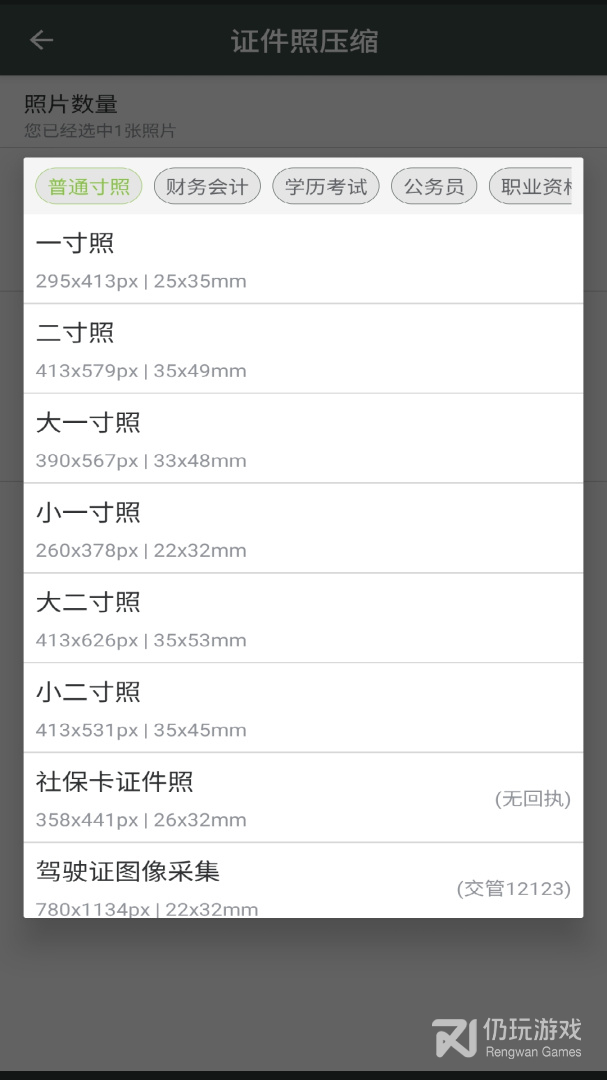
Task: Open the 公务员 category chip
Action: (434, 187)
